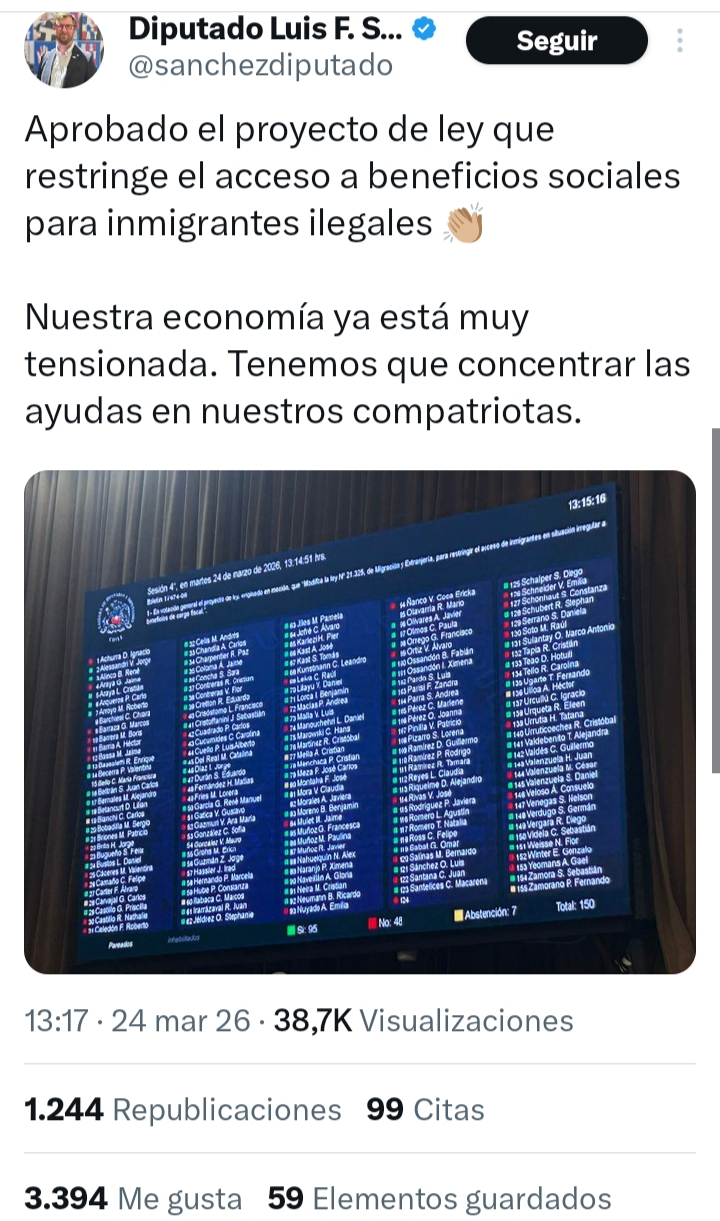The height and width of the screenshot is (1221, 720).
Task: See who liked: 3.394 Me gusta
Action: pyautogui.click(x=133, y=1198)
